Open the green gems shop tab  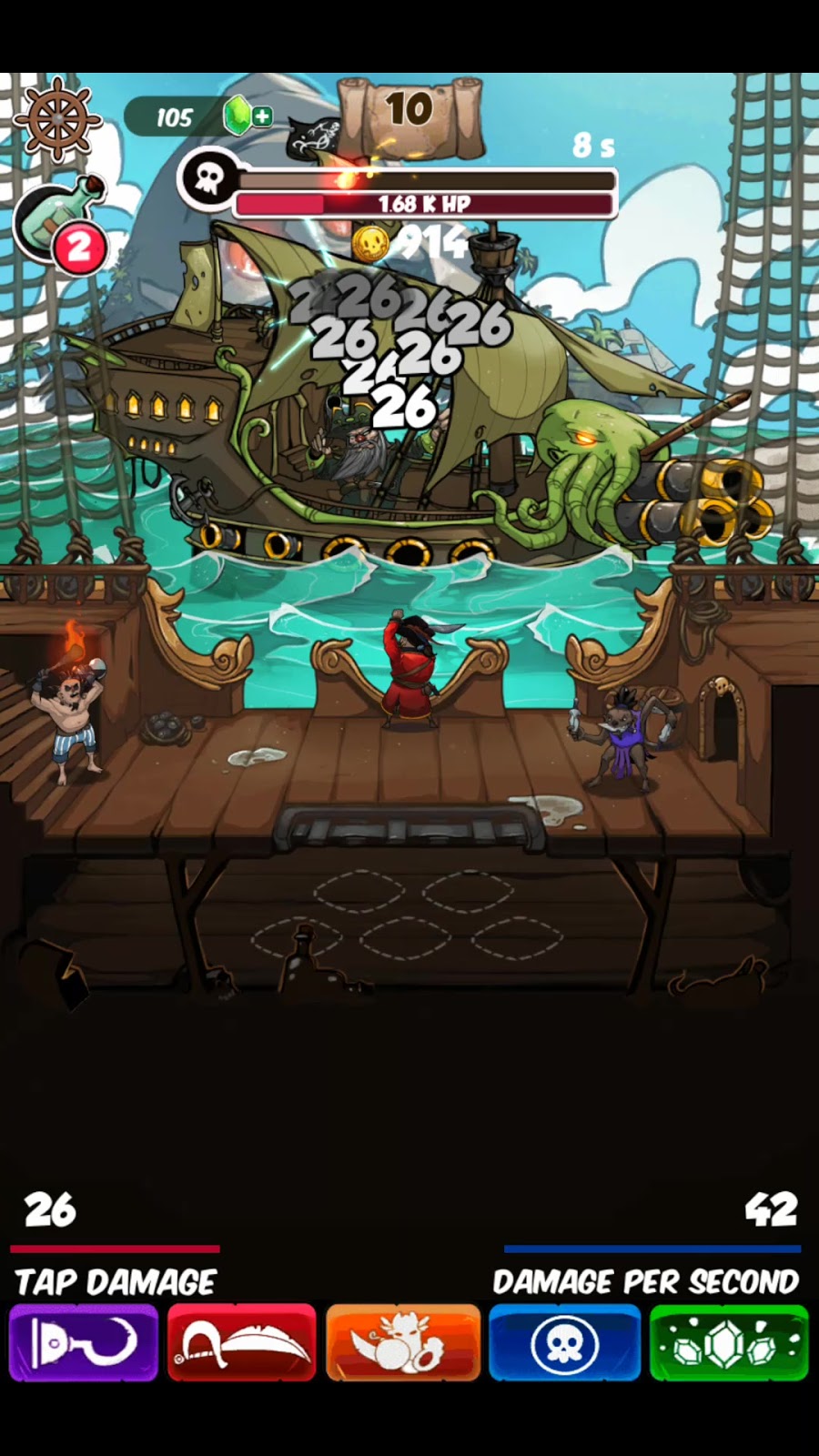point(729,1342)
